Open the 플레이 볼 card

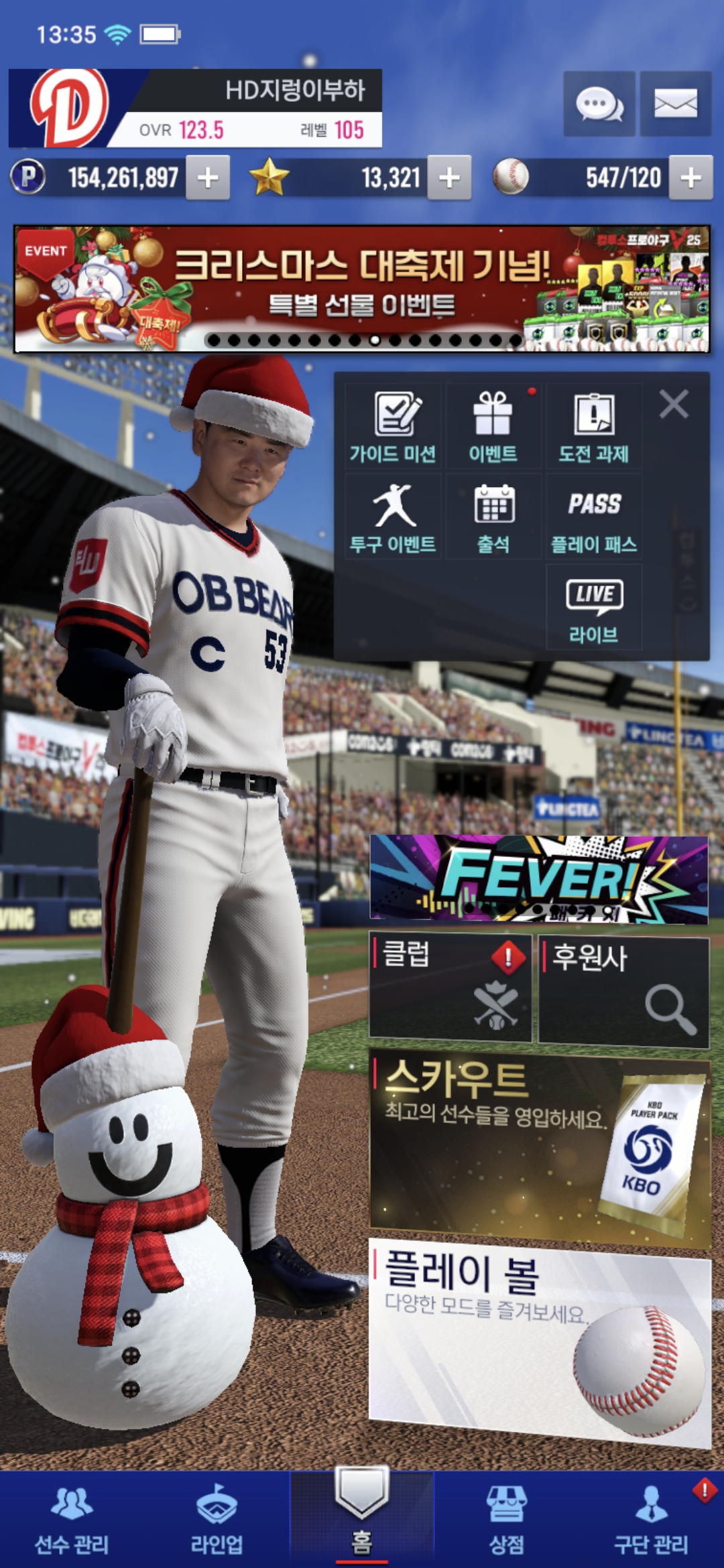click(x=540, y=1344)
